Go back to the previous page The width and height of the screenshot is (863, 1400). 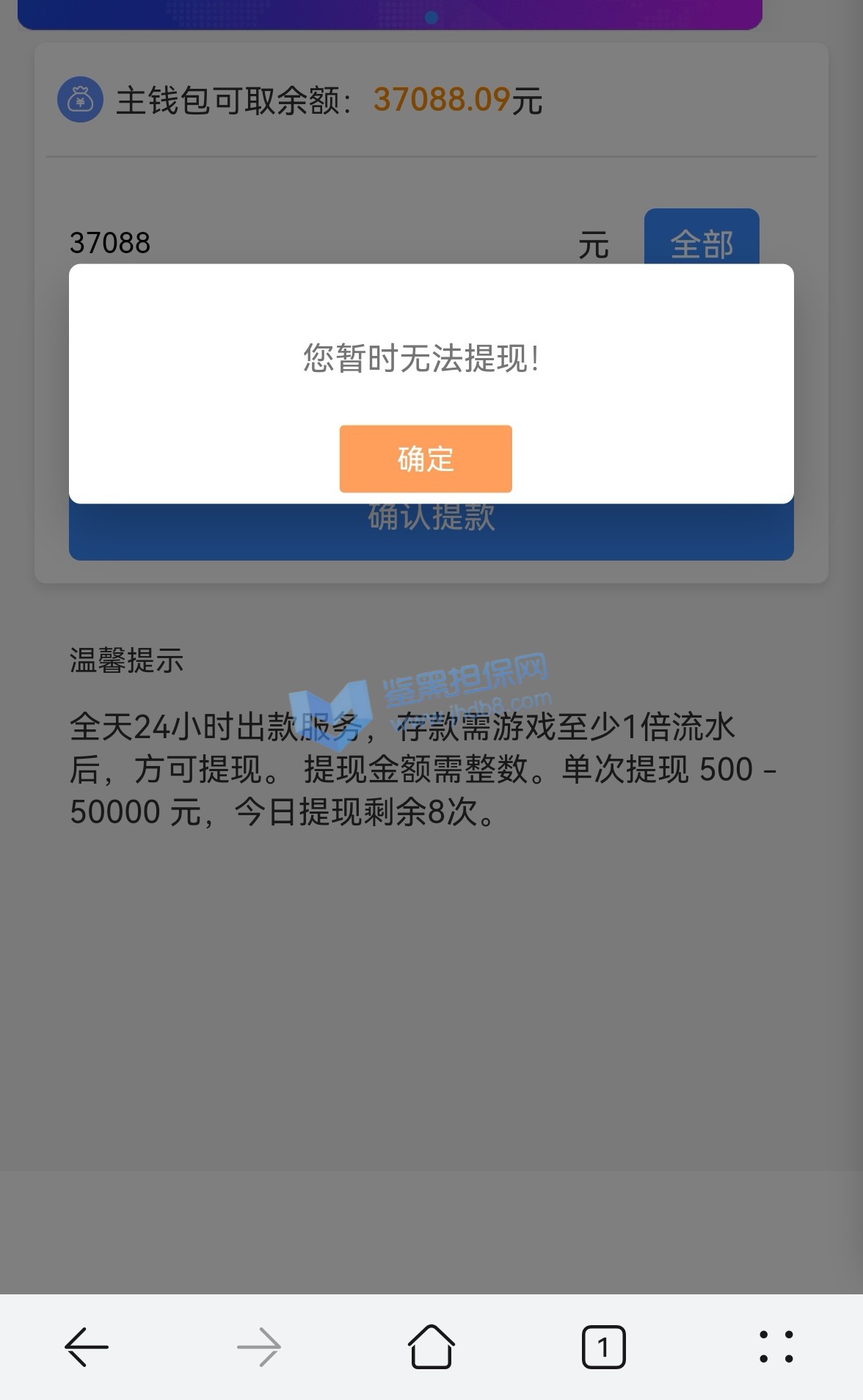[x=87, y=1347]
